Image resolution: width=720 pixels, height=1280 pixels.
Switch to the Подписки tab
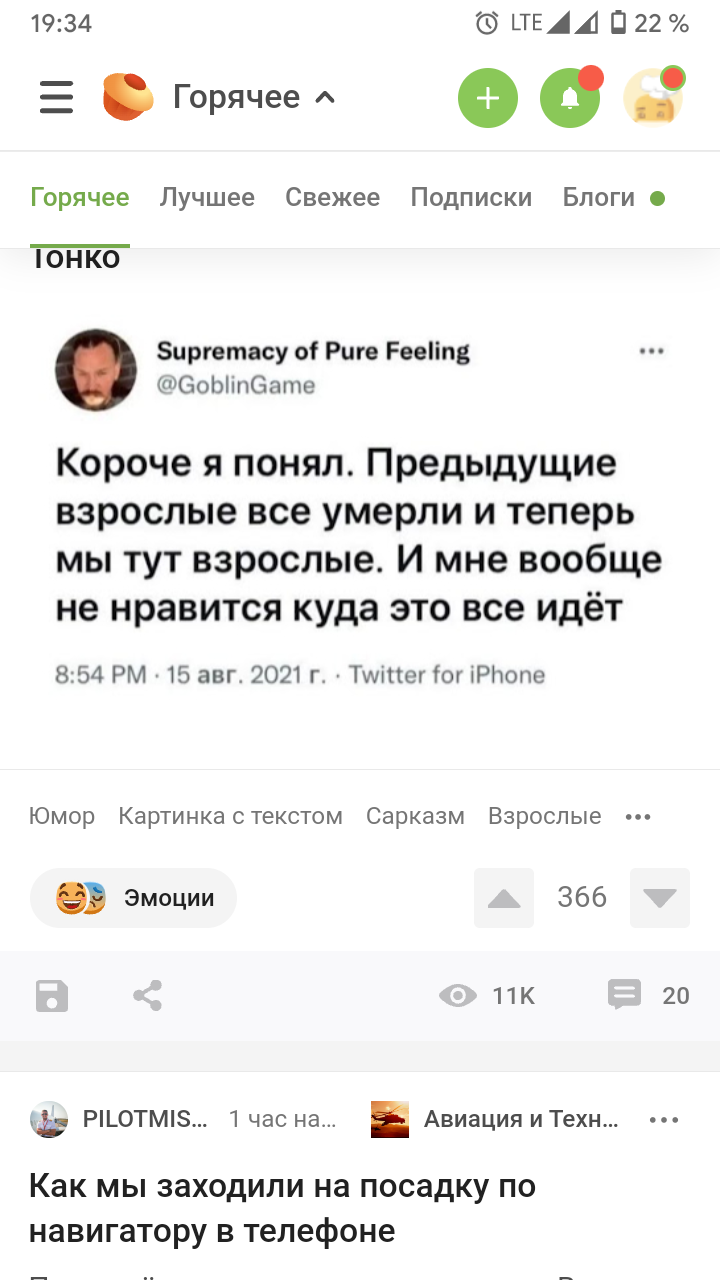tap(471, 197)
